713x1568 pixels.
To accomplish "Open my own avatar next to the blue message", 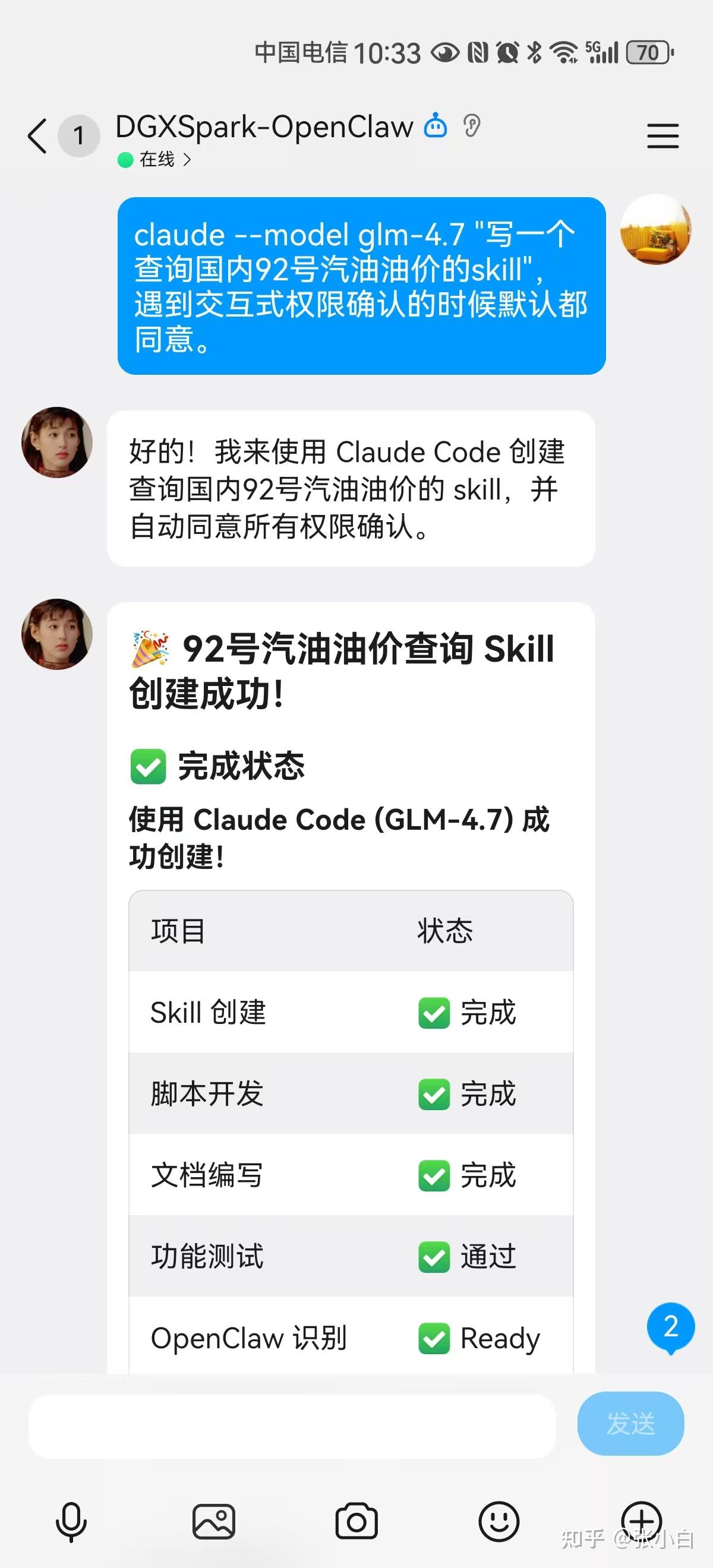I will click(655, 229).
